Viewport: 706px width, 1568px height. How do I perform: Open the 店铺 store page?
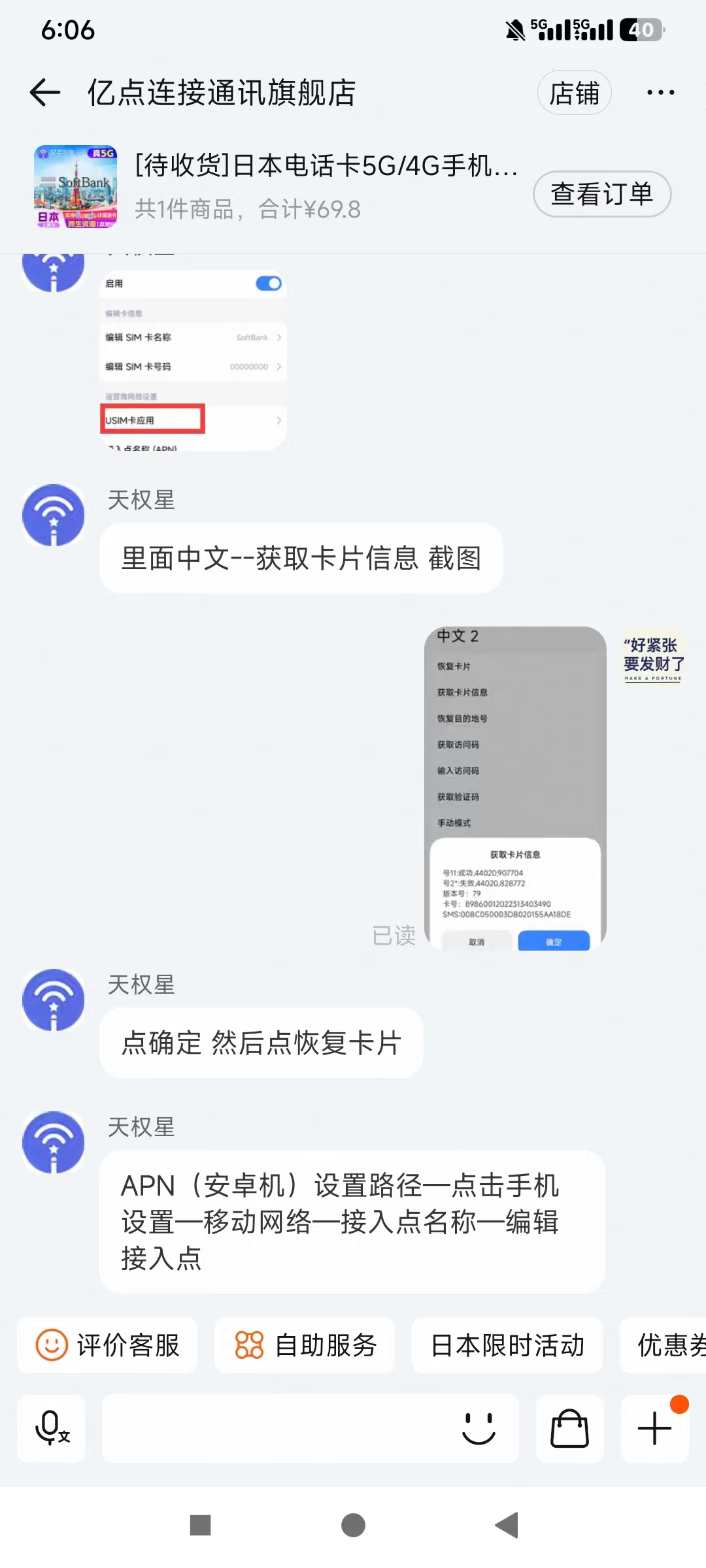(x=574, y=93)
